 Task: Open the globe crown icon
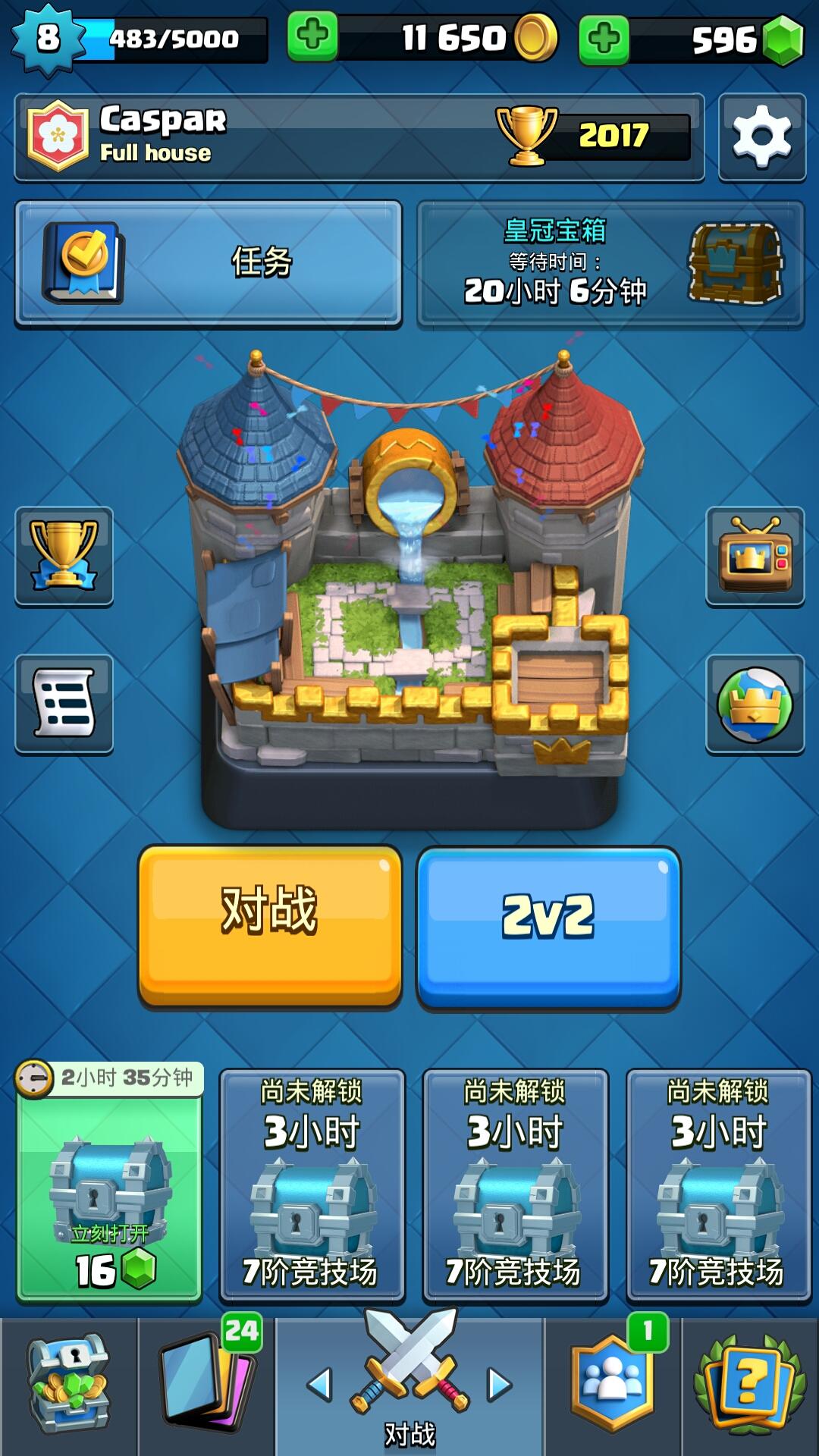(755, 704)
